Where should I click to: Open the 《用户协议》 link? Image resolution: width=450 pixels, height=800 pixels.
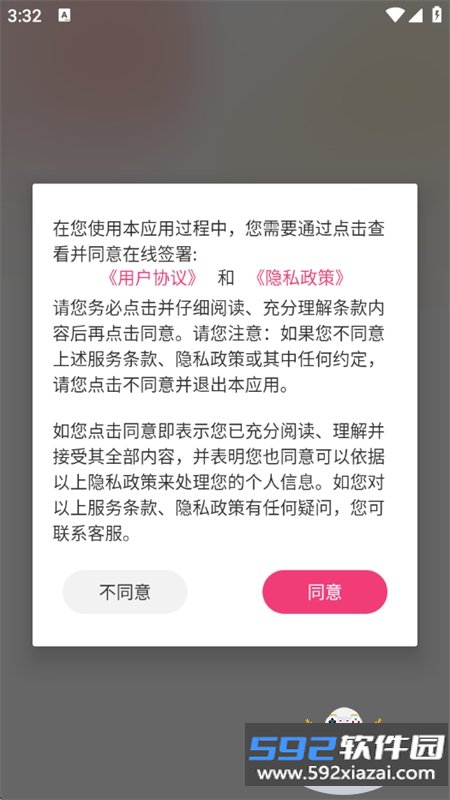153,278
